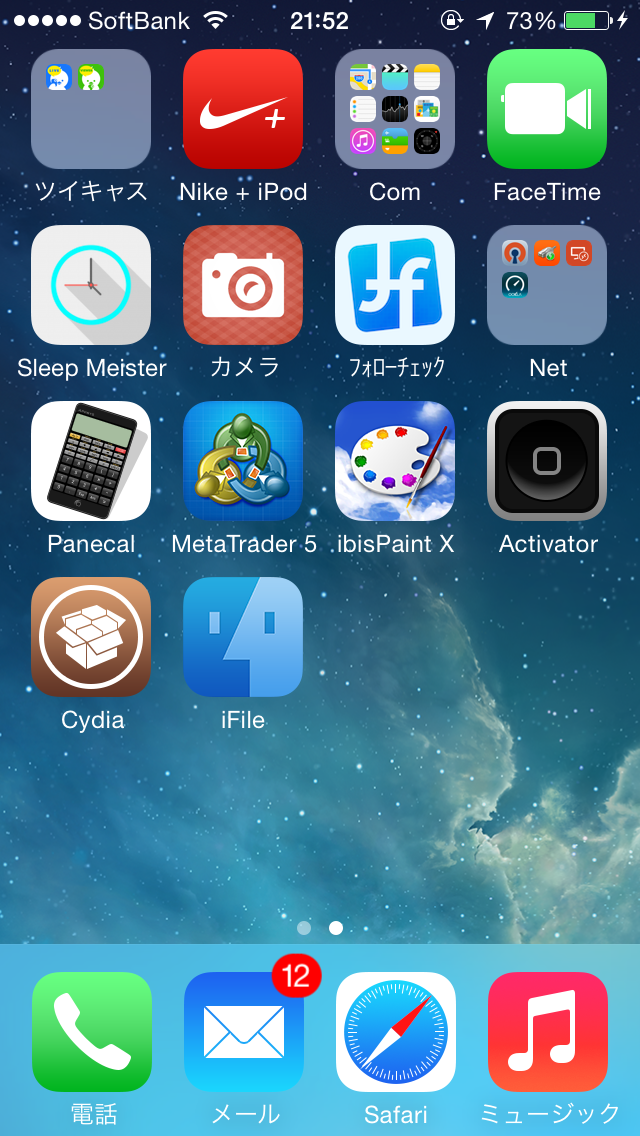Viewport: 640px width, 1136px height.
Task: Open MetaTrader 5
Action: pos(243,461)
